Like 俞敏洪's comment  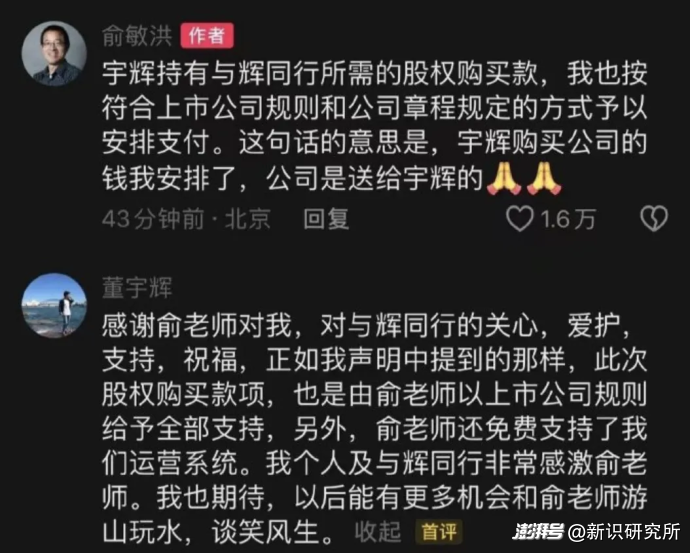[x=519, y=218]
